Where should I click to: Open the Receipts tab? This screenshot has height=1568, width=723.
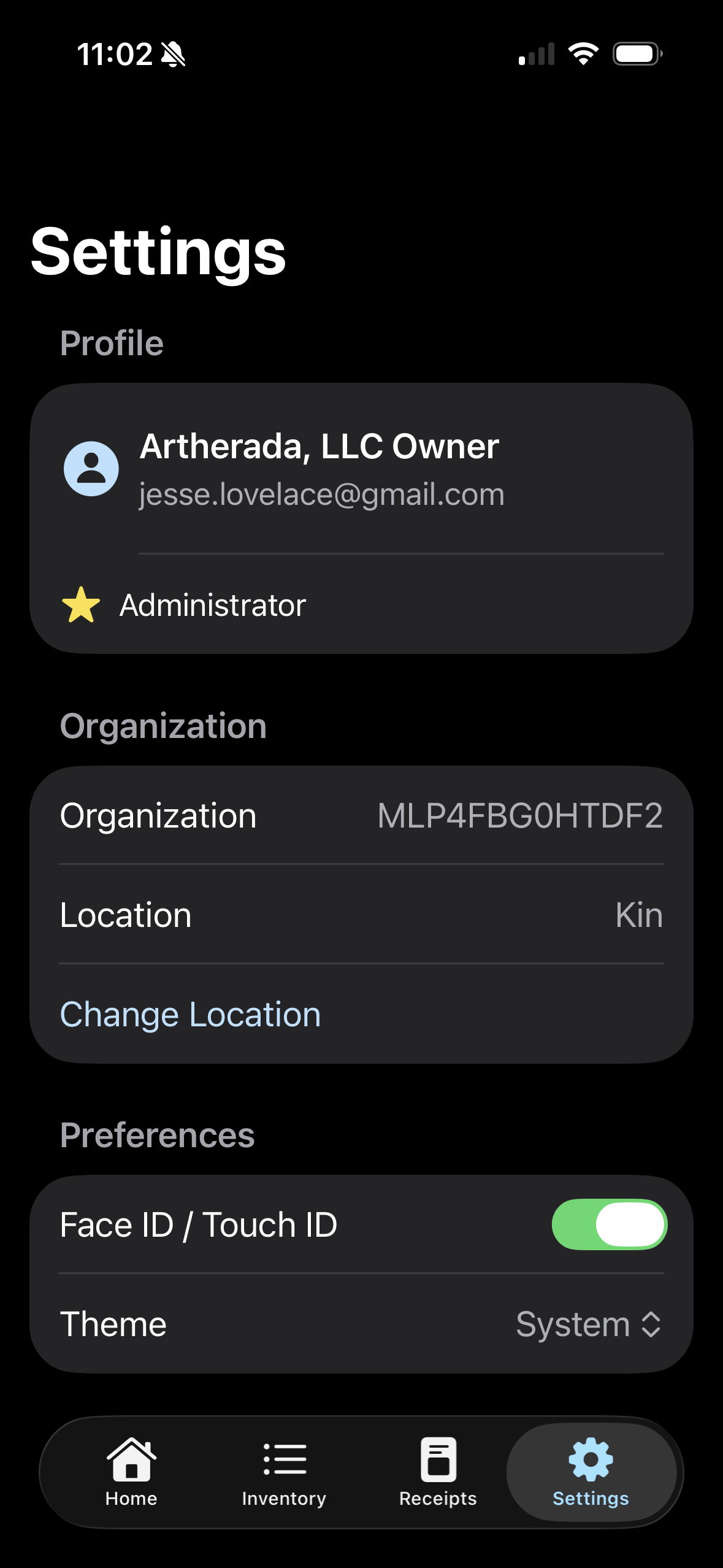[438, 1472]
